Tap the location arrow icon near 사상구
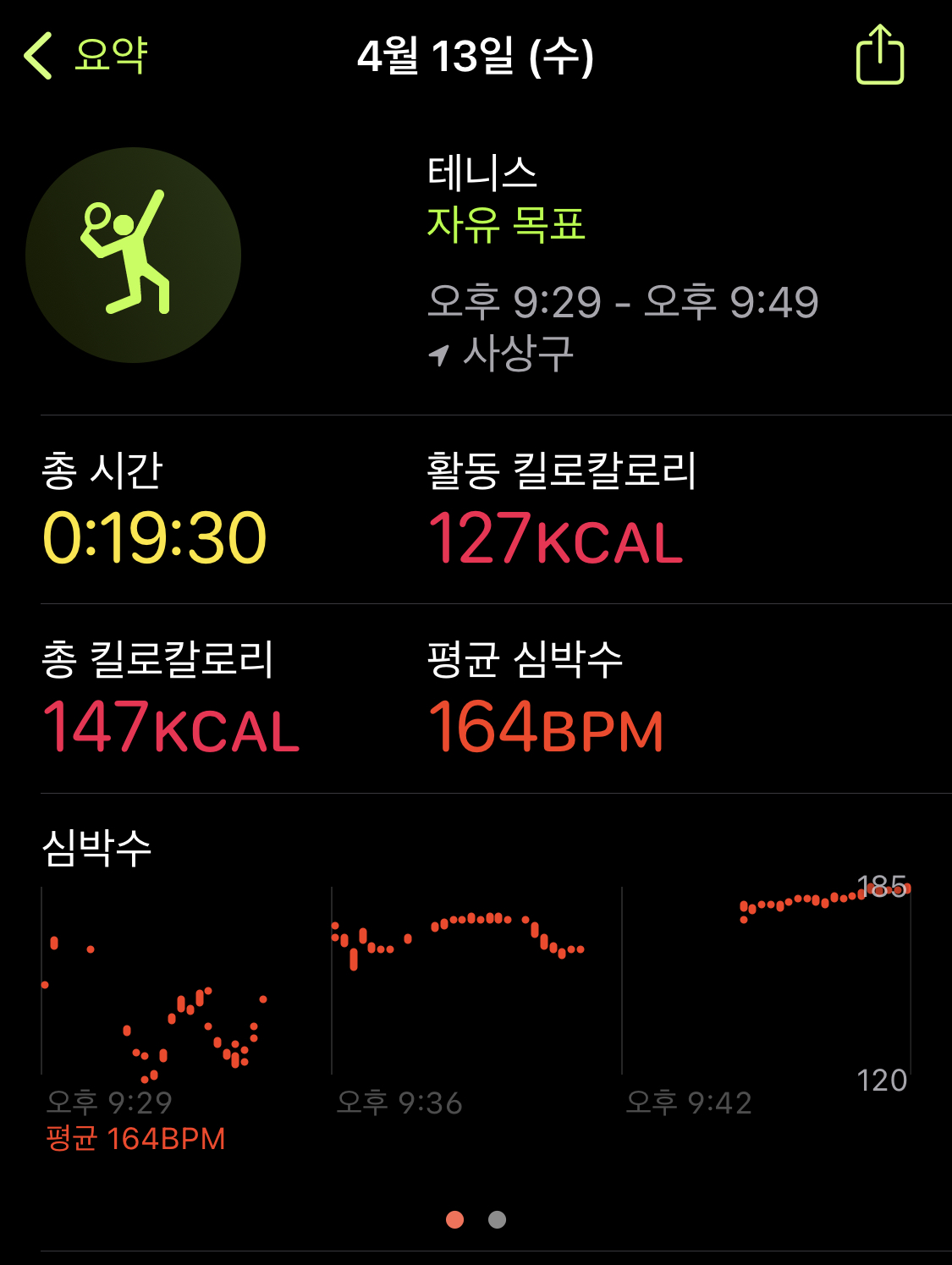952x1265 pixels. 441,355
